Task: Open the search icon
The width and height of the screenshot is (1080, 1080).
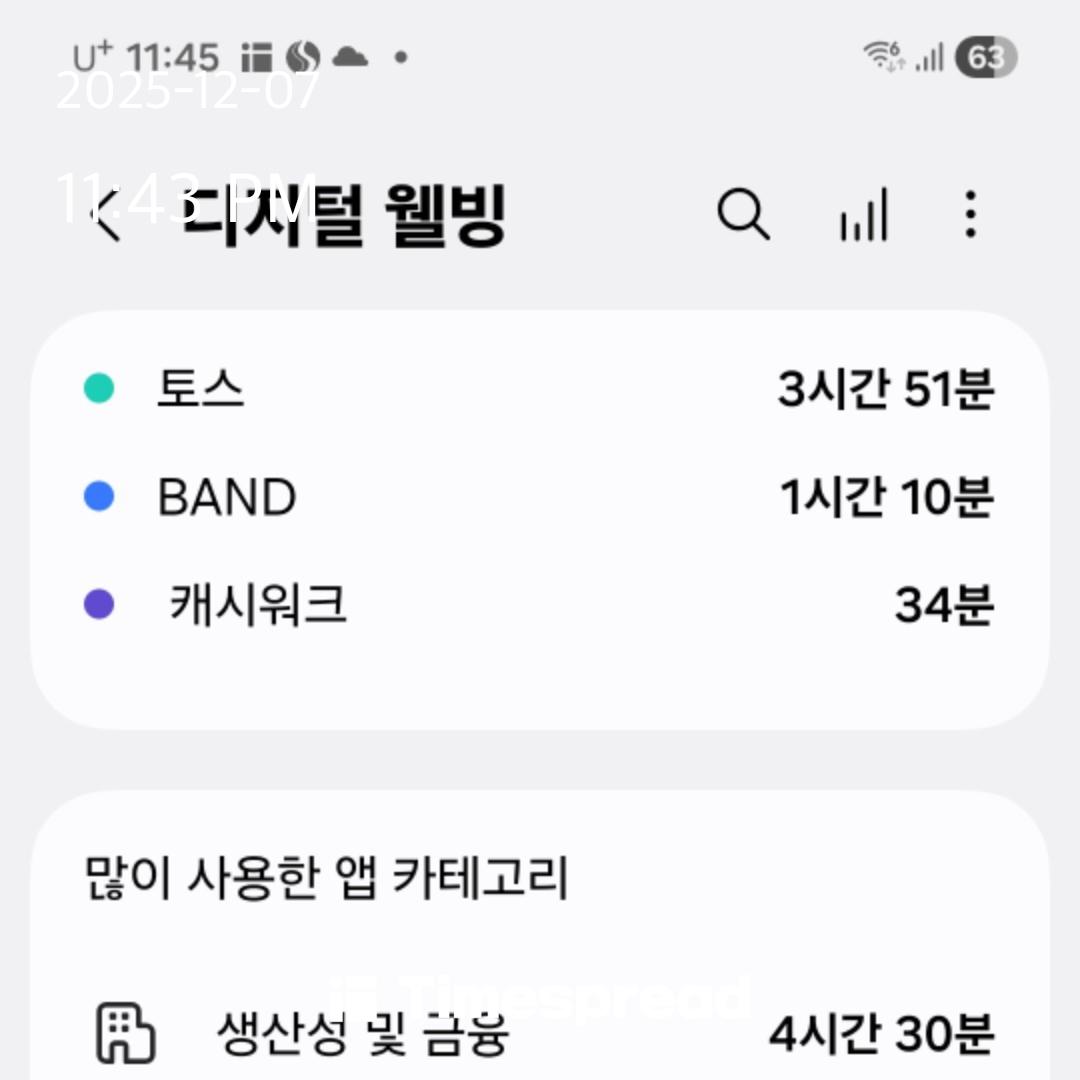Action: click(744, 214)
